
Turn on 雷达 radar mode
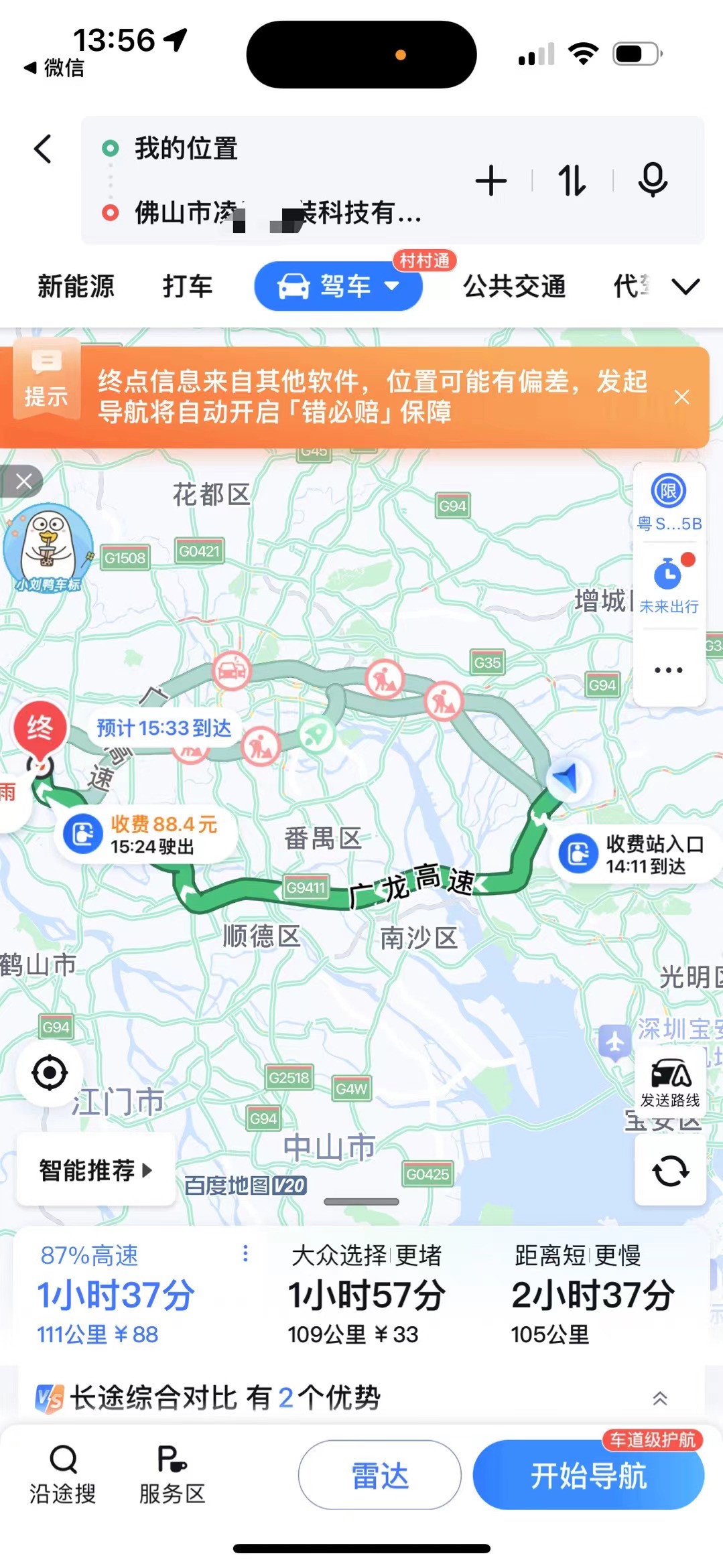coord(379,1476)
